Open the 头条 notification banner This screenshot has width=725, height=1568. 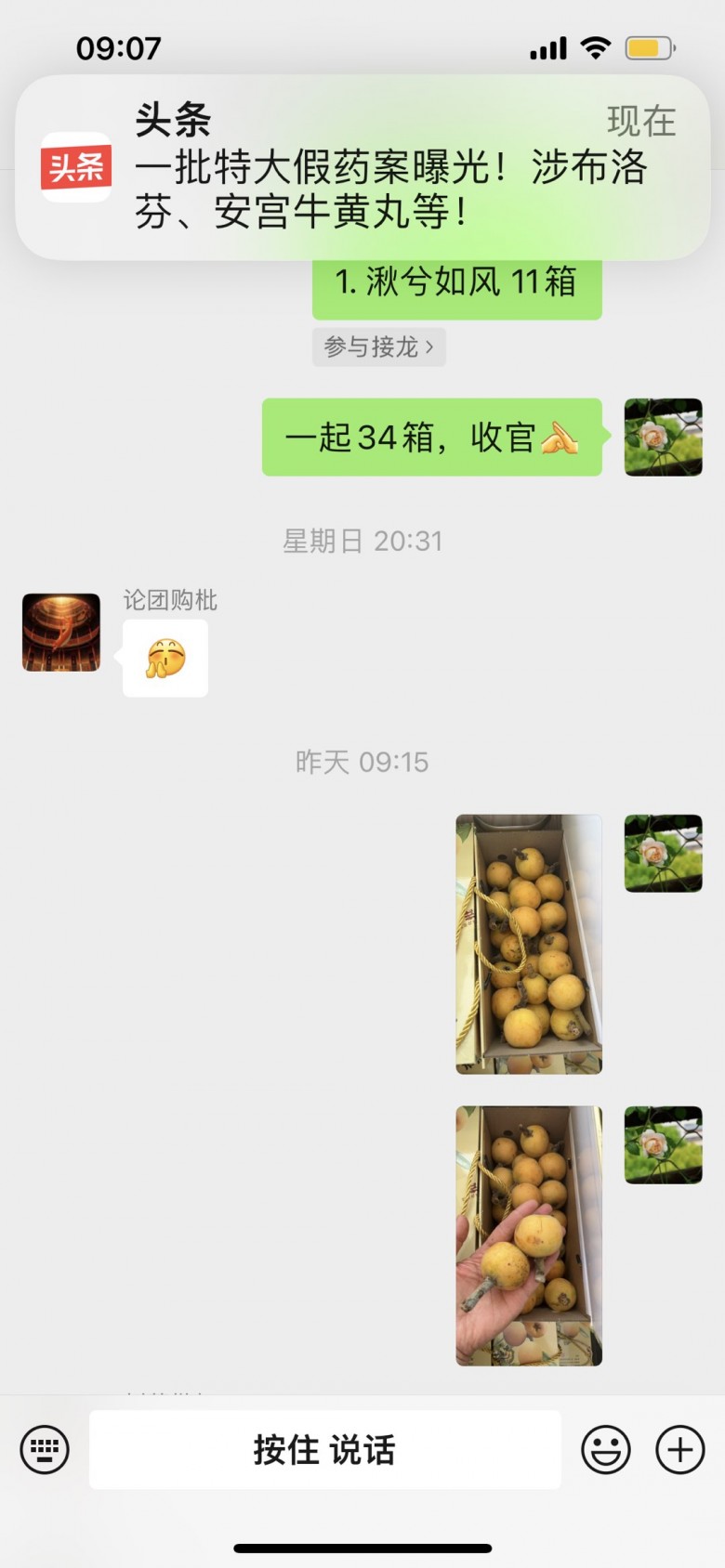tap(362, 167)
